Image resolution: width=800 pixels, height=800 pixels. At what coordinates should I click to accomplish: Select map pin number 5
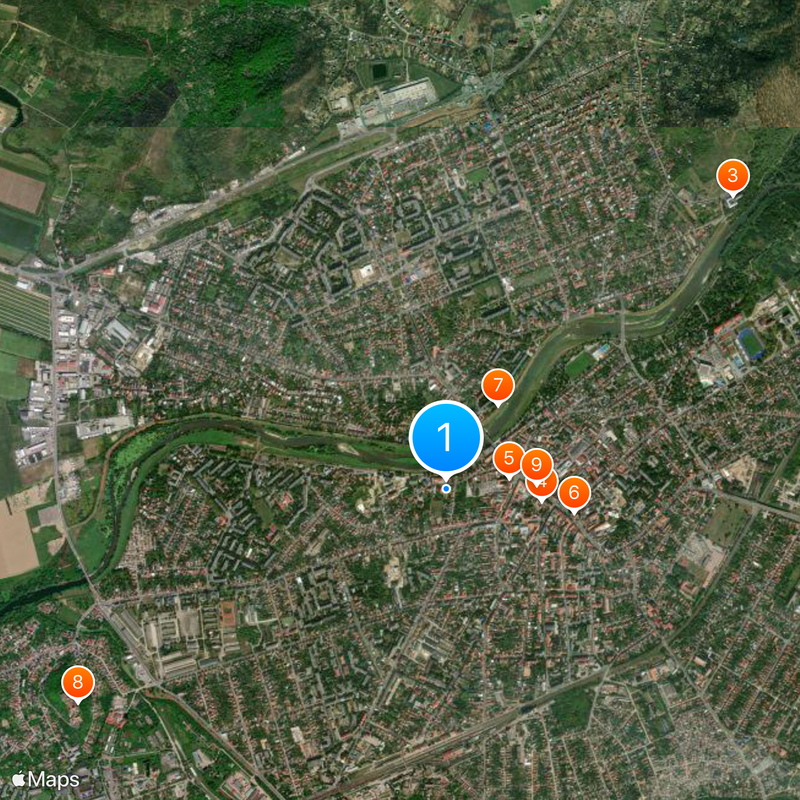coord(507,460)
